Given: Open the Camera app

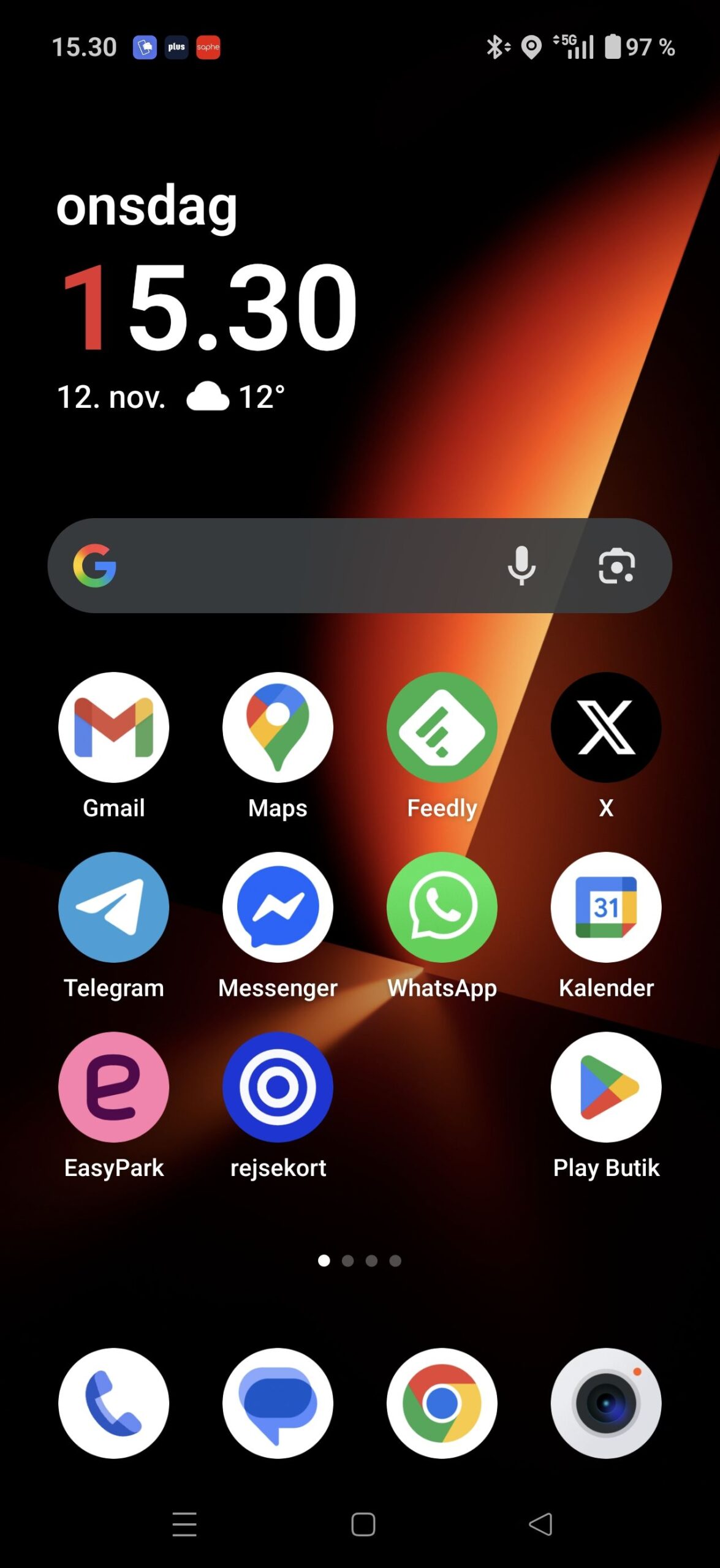Looking at the screenshot, I should (x=606, y=1403).
